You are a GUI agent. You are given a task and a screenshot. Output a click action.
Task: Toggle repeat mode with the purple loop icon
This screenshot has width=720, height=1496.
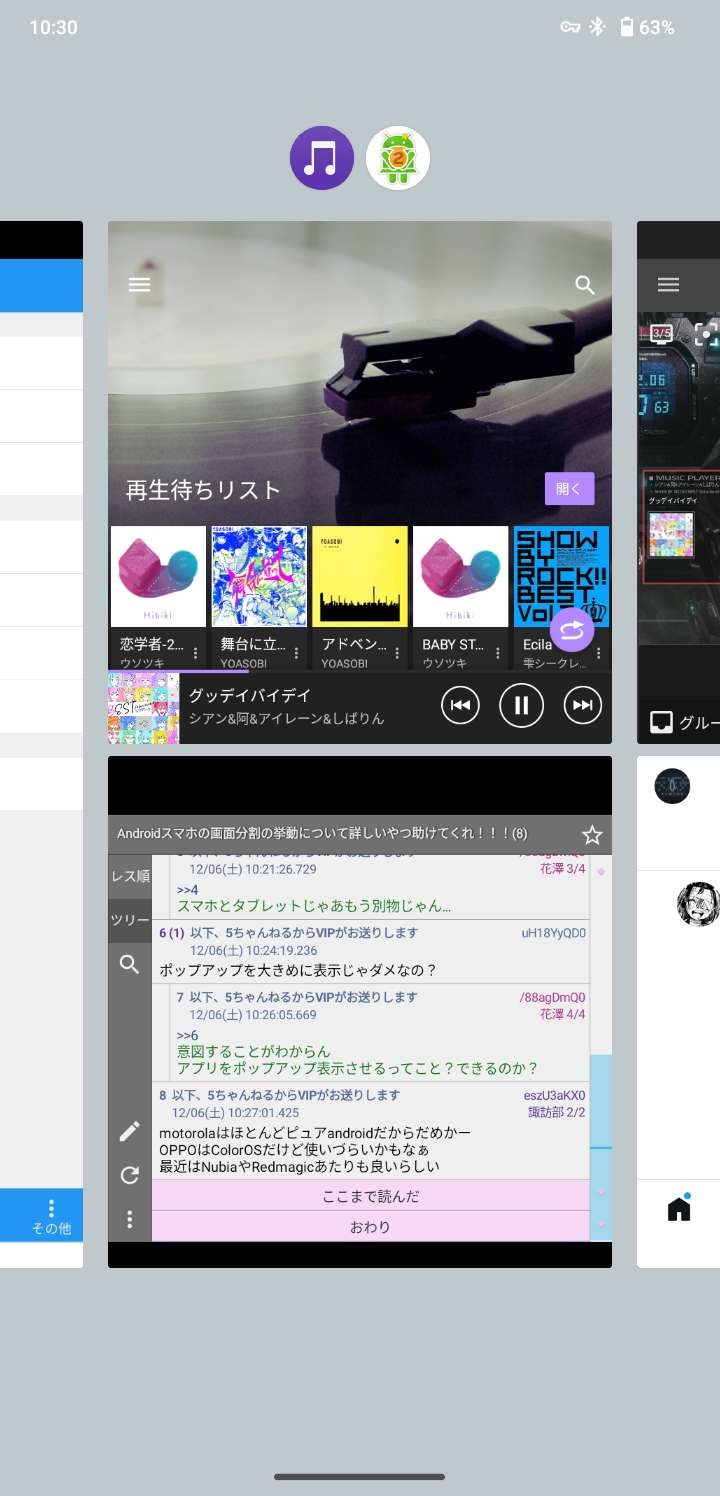(572, 631)
